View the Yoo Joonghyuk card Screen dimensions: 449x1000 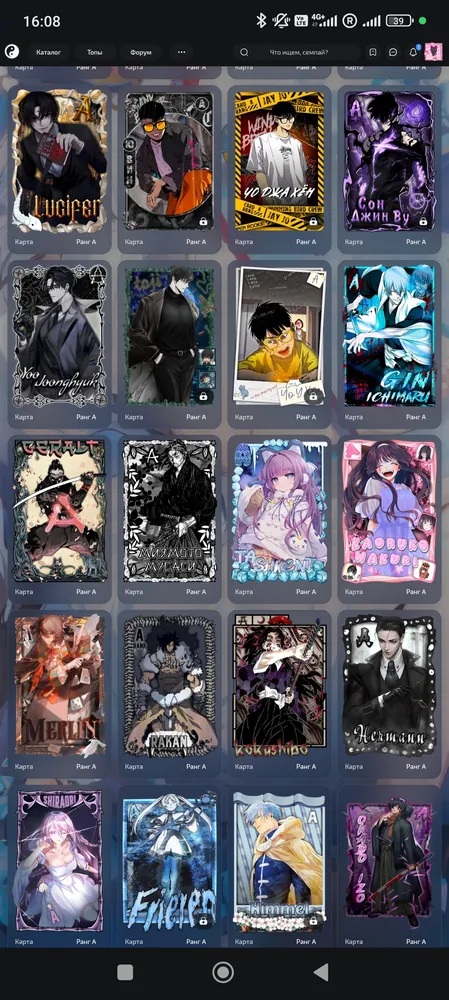(x=59, y=335)
